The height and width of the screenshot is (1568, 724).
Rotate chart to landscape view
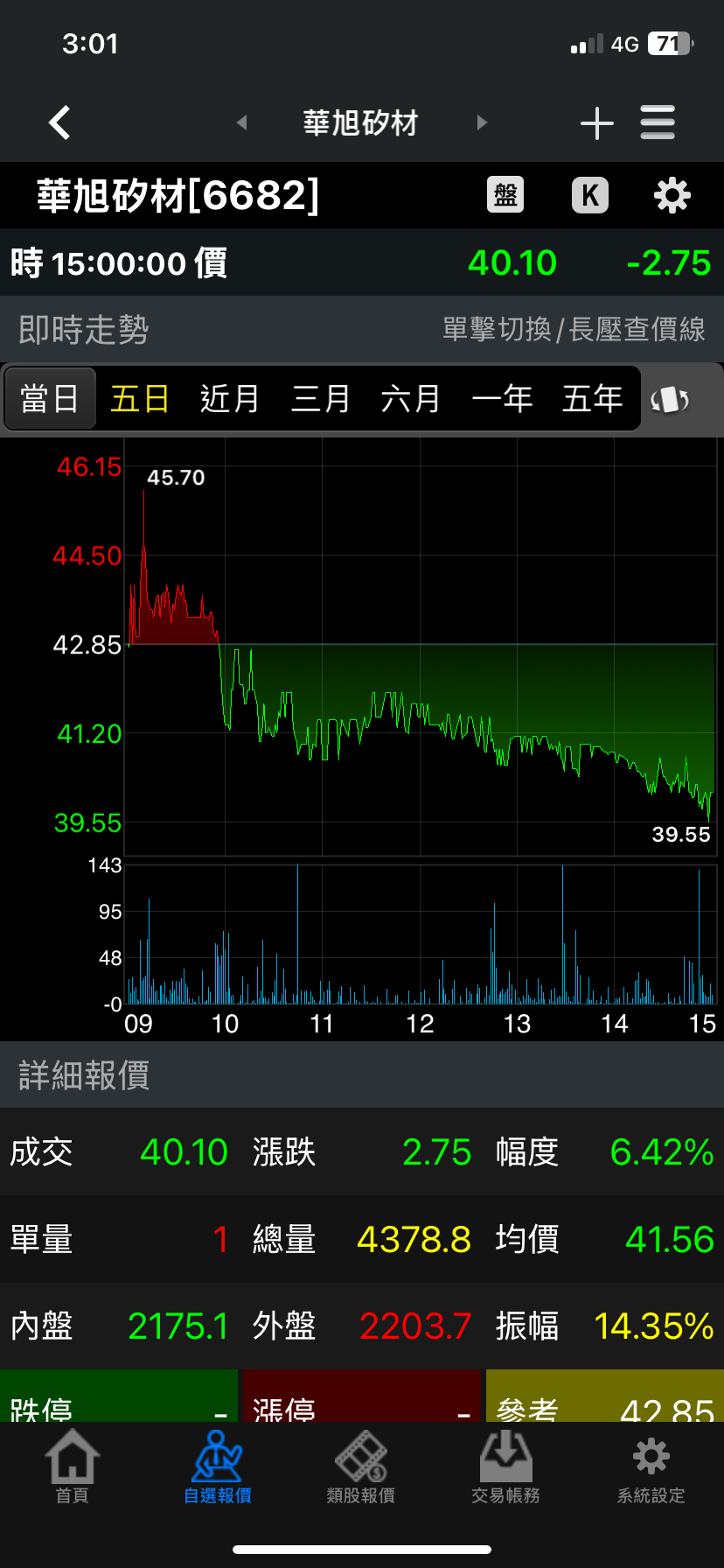[671, 400]
